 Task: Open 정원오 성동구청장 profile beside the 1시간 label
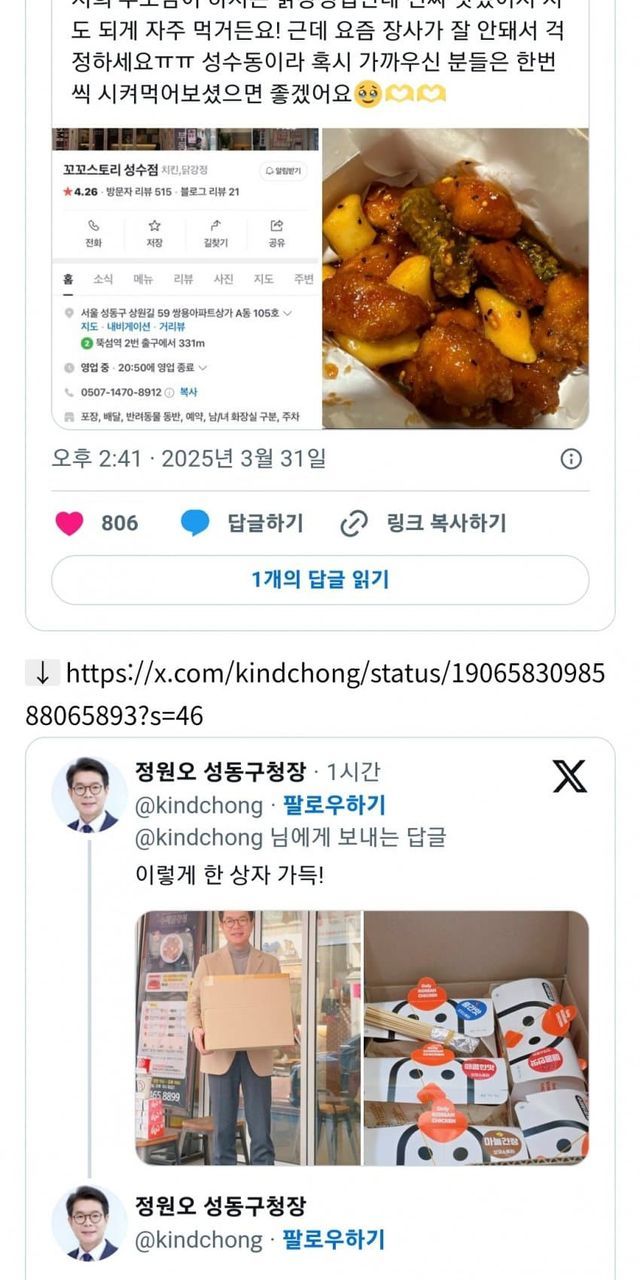pos(220,772)
